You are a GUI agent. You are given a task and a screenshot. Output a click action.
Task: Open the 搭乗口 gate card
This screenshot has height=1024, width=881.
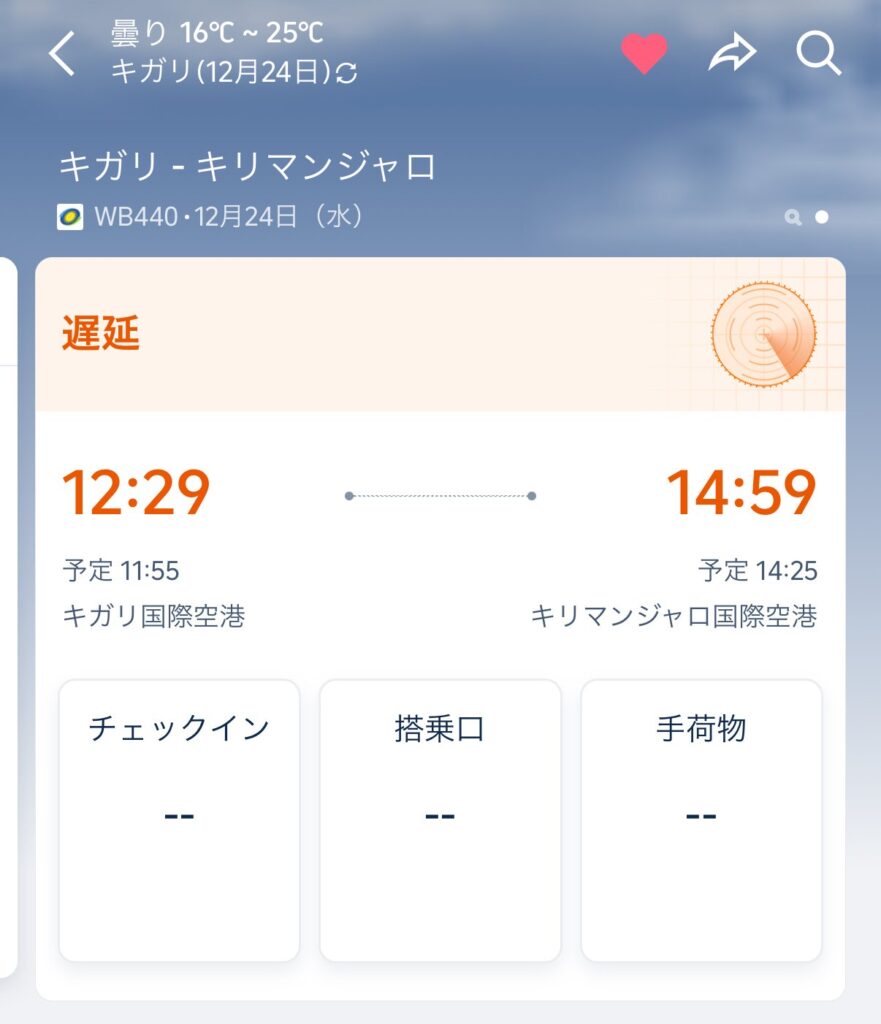[440, 820]
